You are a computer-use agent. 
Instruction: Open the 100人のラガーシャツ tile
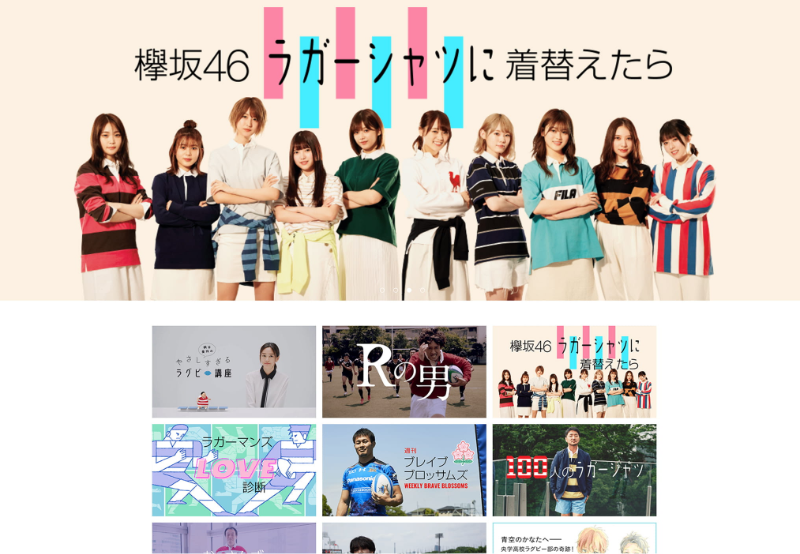tap(574, 470)
